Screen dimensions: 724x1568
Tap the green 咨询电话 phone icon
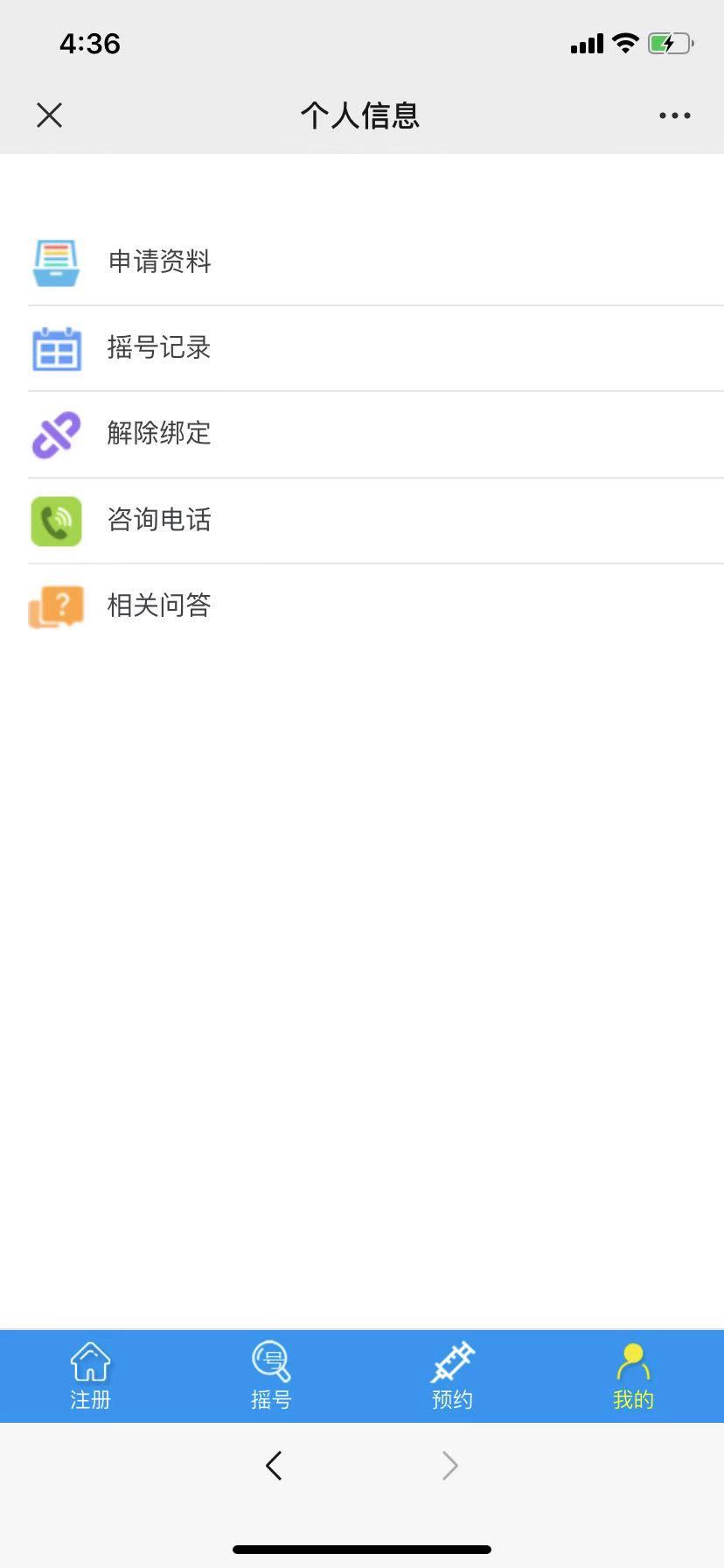point(56,520)
